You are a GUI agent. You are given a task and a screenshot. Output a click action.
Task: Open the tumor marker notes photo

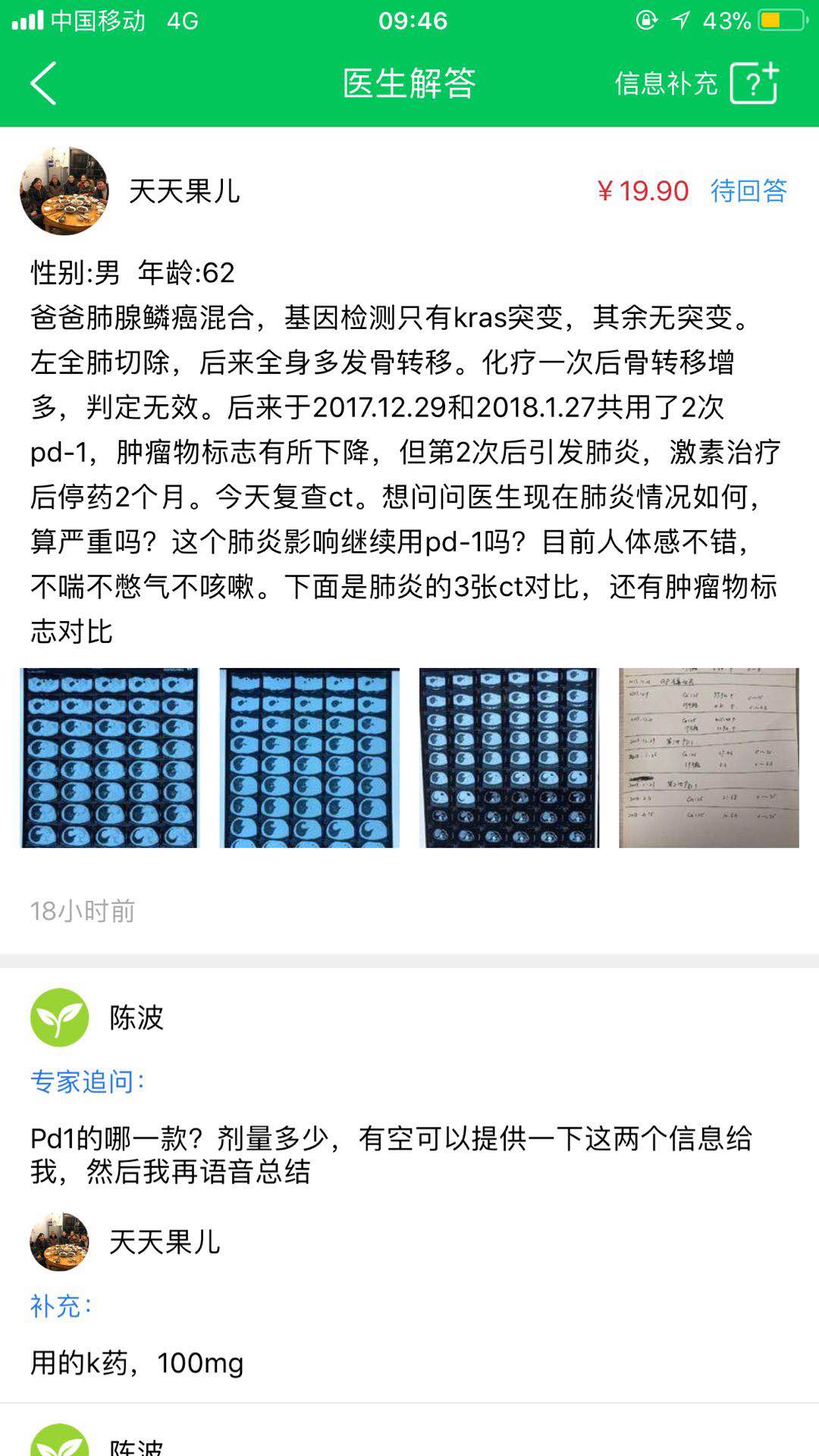[708, 758]
